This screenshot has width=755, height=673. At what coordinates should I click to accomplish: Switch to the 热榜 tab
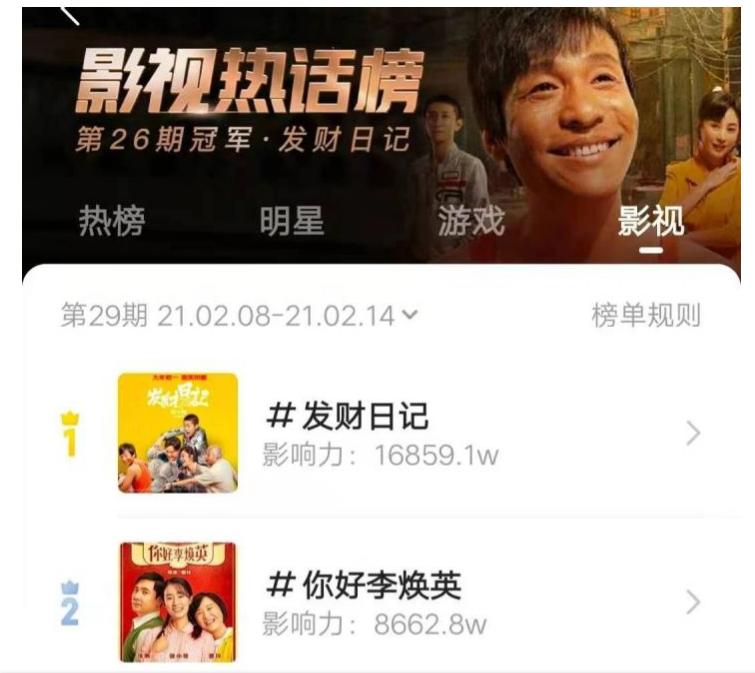[110, 222]
